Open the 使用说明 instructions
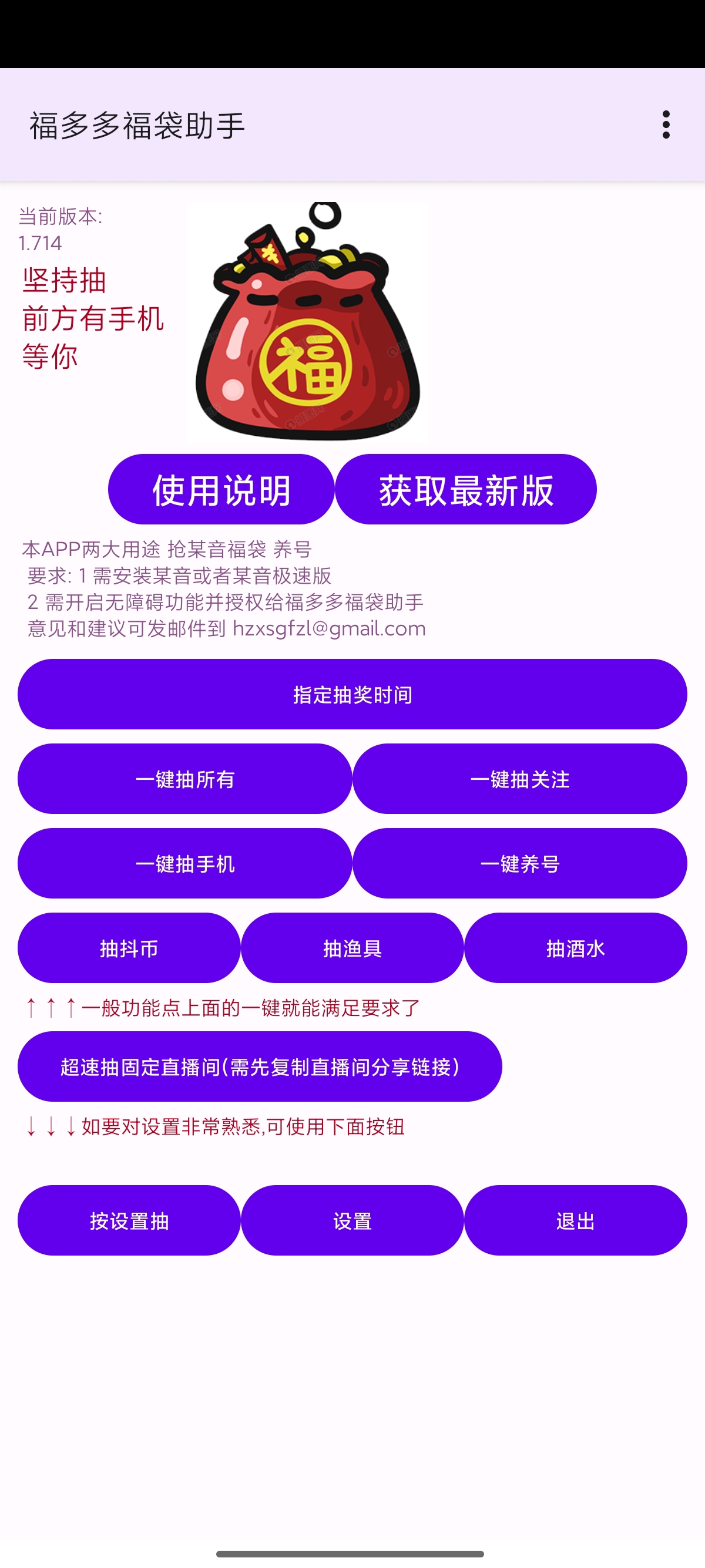This screenshot has width=705, height=1568. pos(221,489)
